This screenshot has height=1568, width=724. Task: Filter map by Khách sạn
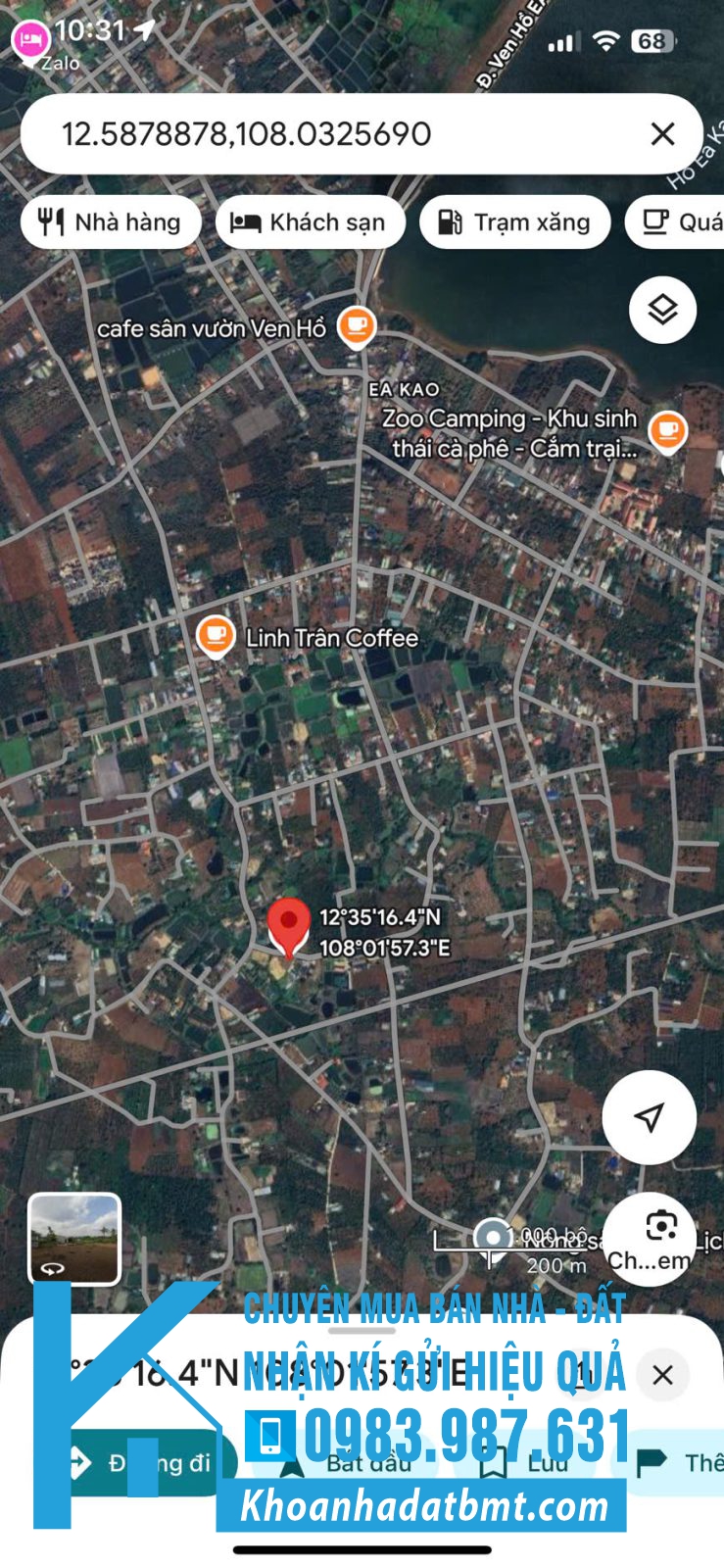pos(309,222)
